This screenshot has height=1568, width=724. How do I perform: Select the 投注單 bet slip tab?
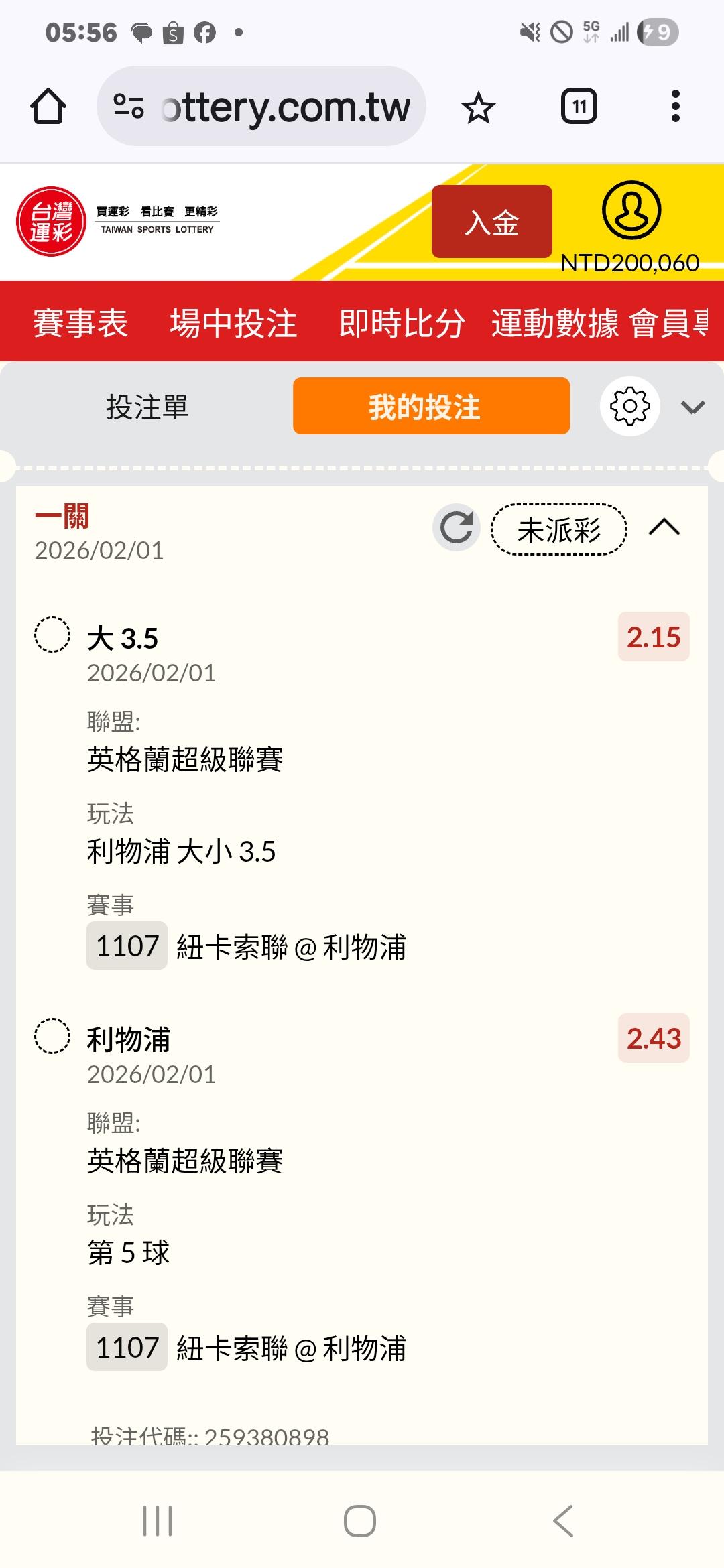[x=147, y=407]
